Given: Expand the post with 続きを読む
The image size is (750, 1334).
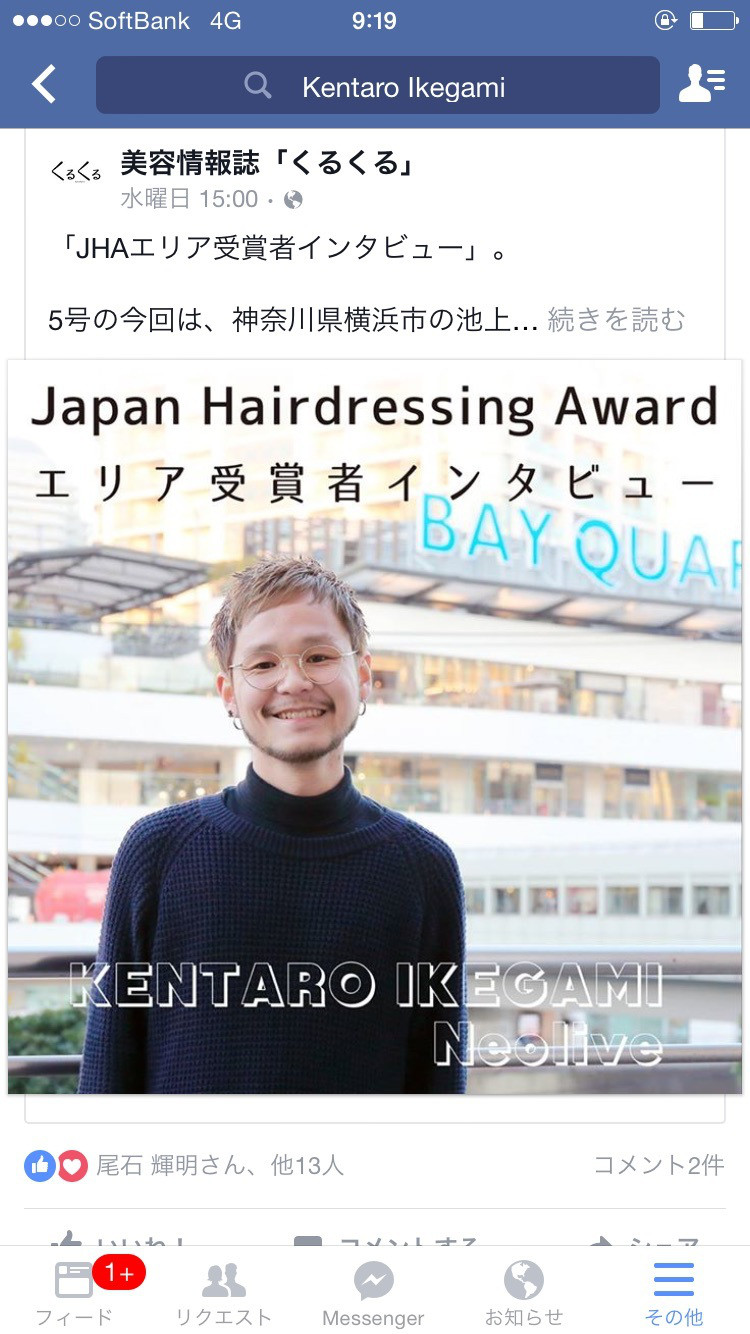Looking at the screenshot, I should coord(617,320).
